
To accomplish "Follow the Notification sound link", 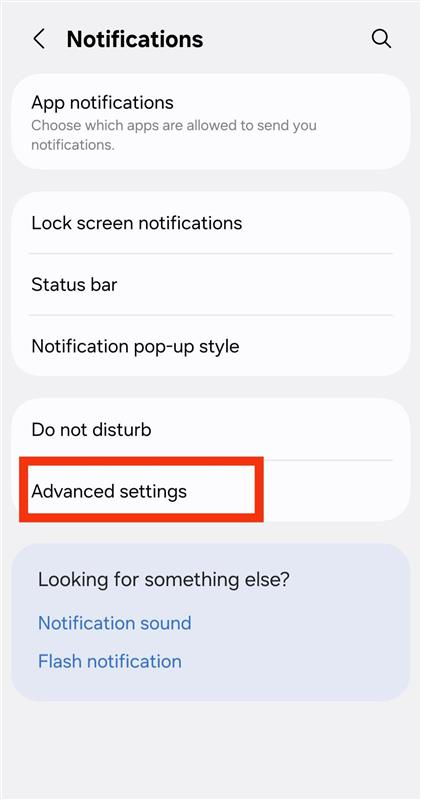I will tap(115, 623).
